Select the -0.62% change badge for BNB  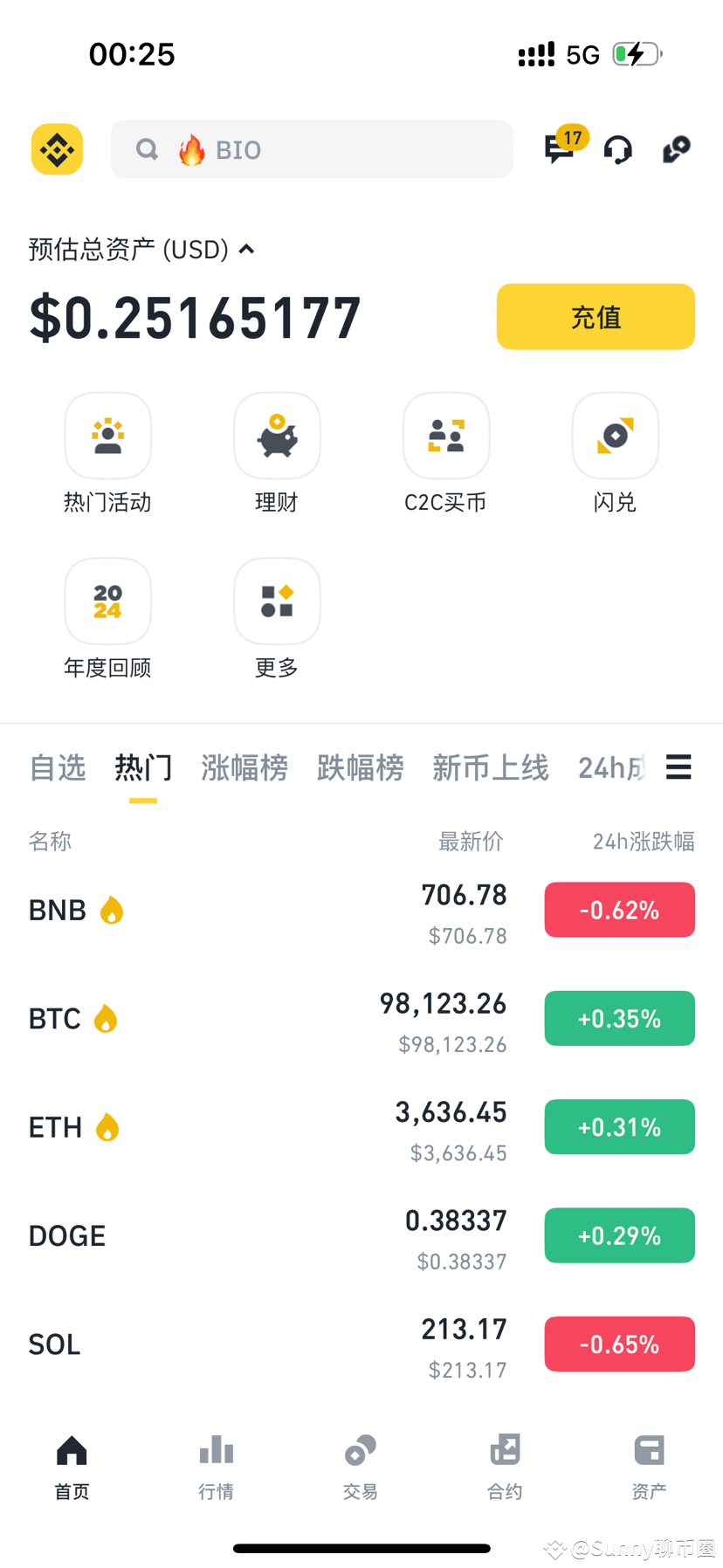click(619, 909)
